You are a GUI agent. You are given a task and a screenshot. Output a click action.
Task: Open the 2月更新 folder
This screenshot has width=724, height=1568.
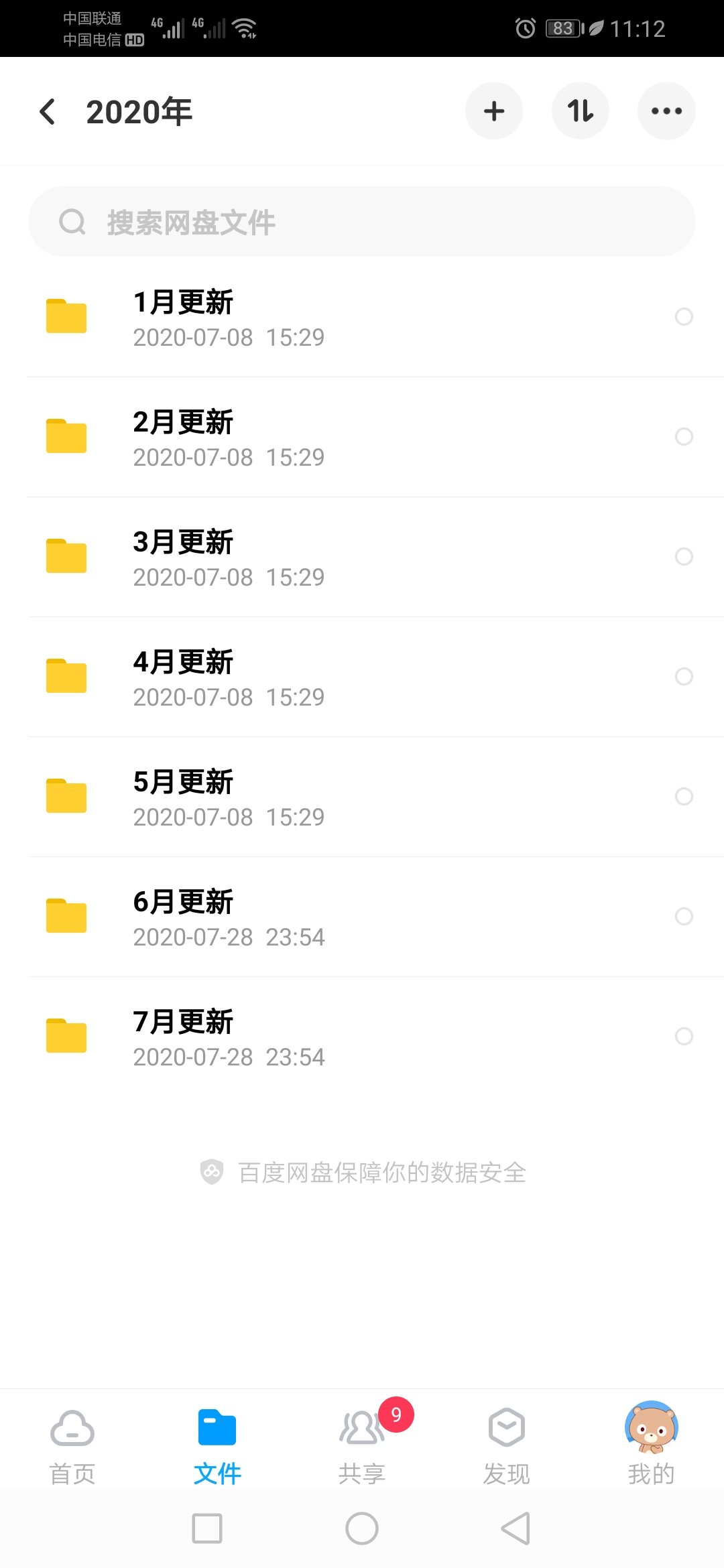click(268, 438)
